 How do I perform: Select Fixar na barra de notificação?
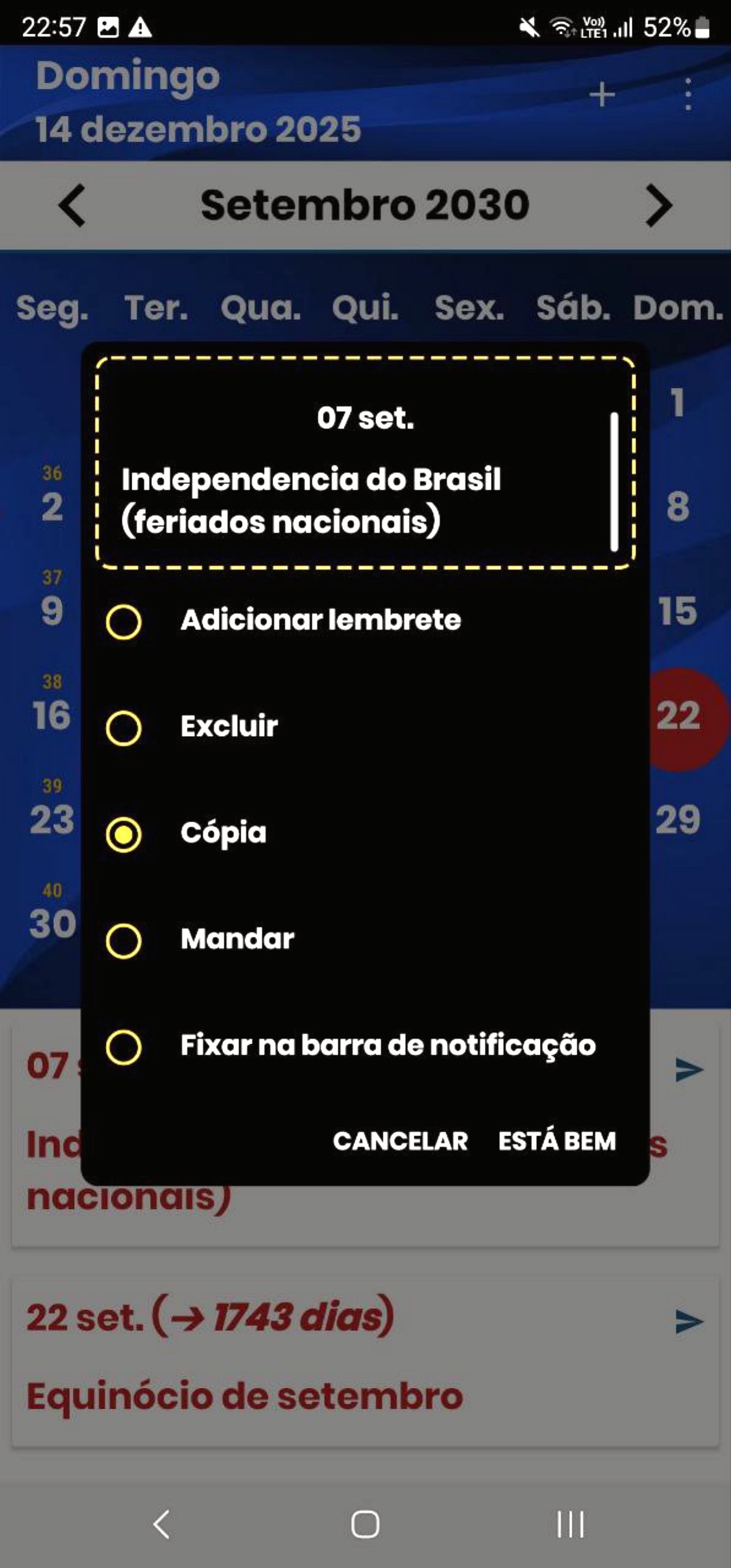click(124, 1047)
